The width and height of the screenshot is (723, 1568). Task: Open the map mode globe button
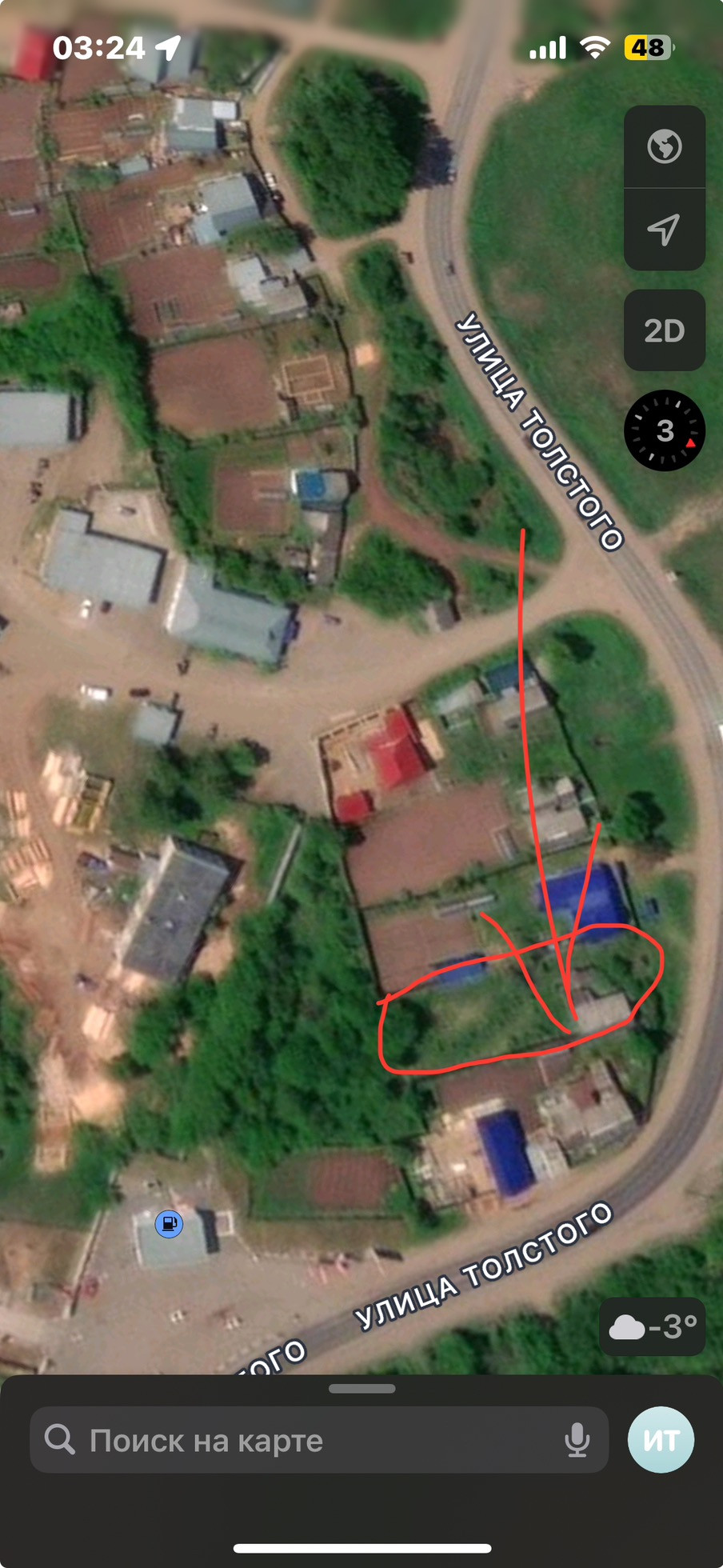pyautogui.click(x=664, y=147)
